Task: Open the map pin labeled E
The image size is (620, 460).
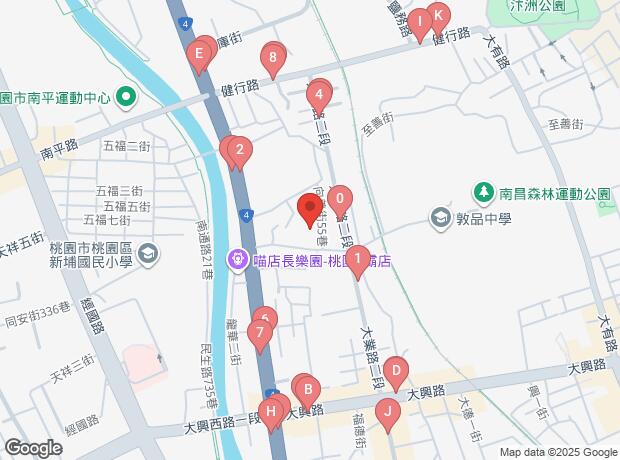Action: [x=199, y=56]
